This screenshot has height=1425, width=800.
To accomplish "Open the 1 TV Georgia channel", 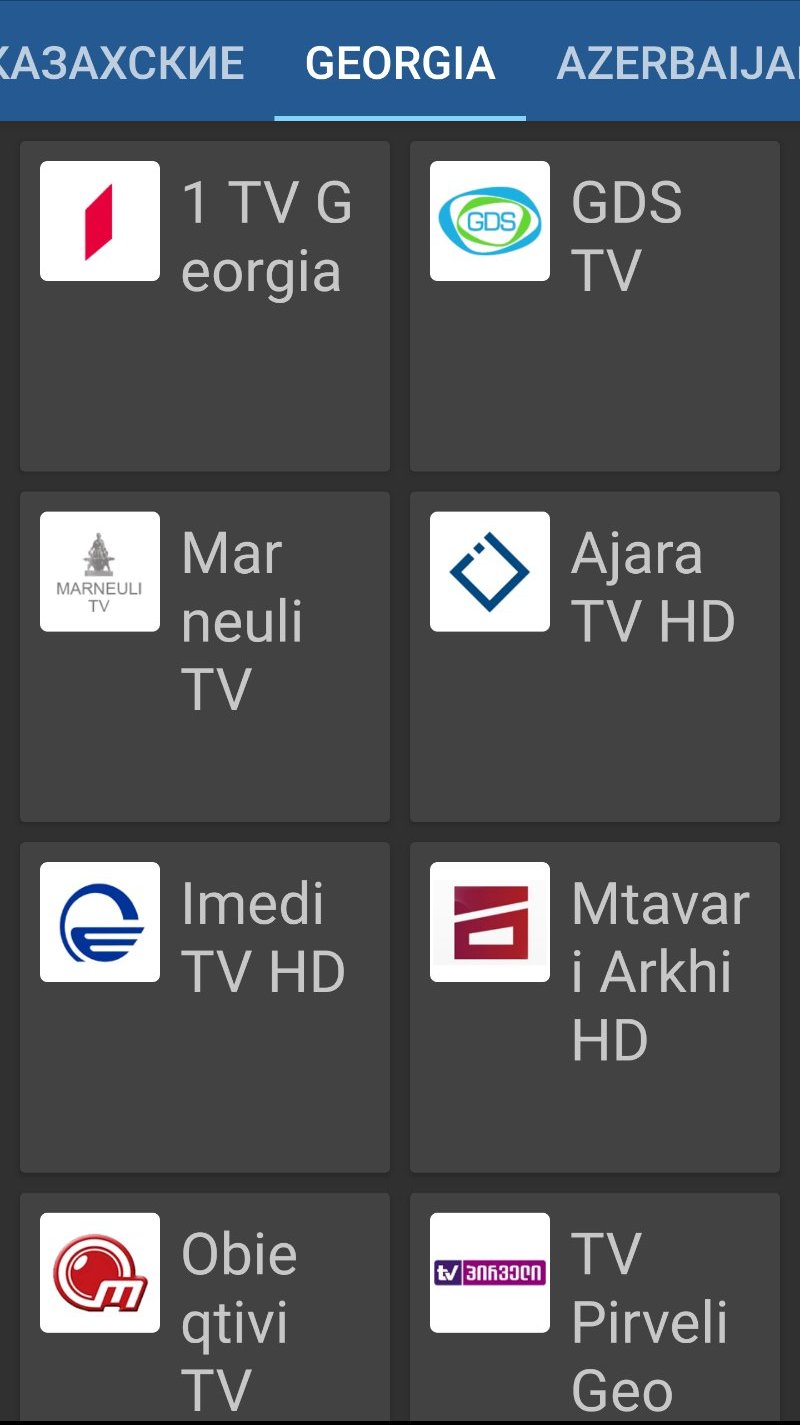I will (205, 305).
